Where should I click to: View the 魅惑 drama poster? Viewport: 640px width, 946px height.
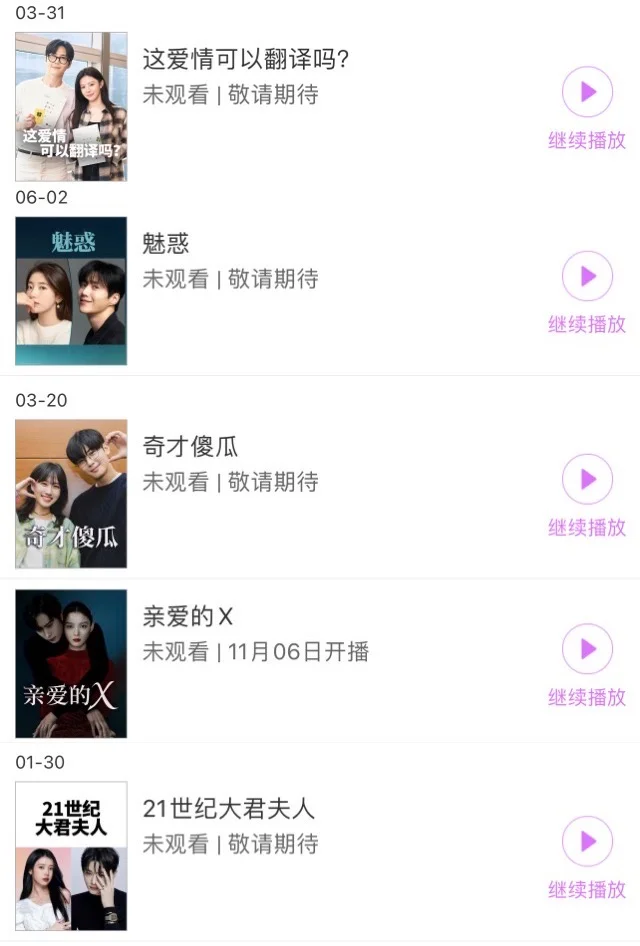pos(71,290)
